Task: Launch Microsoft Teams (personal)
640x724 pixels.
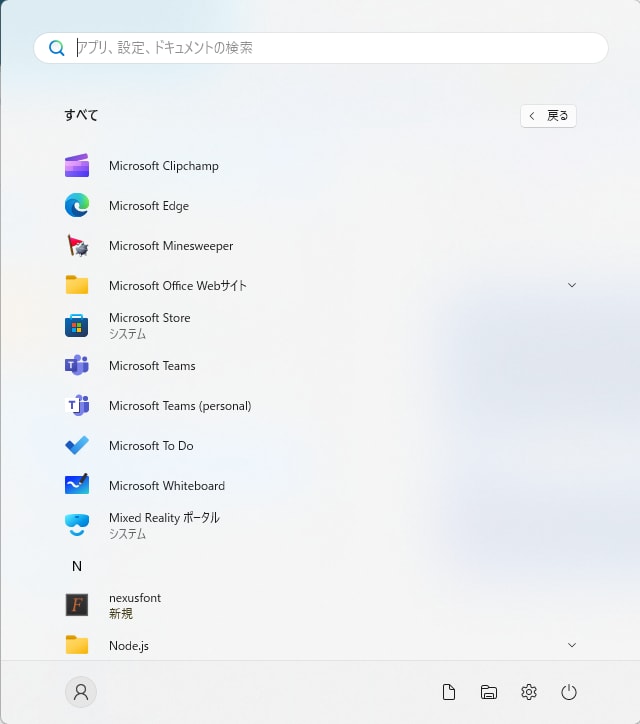Action: [x=320, y=406]
